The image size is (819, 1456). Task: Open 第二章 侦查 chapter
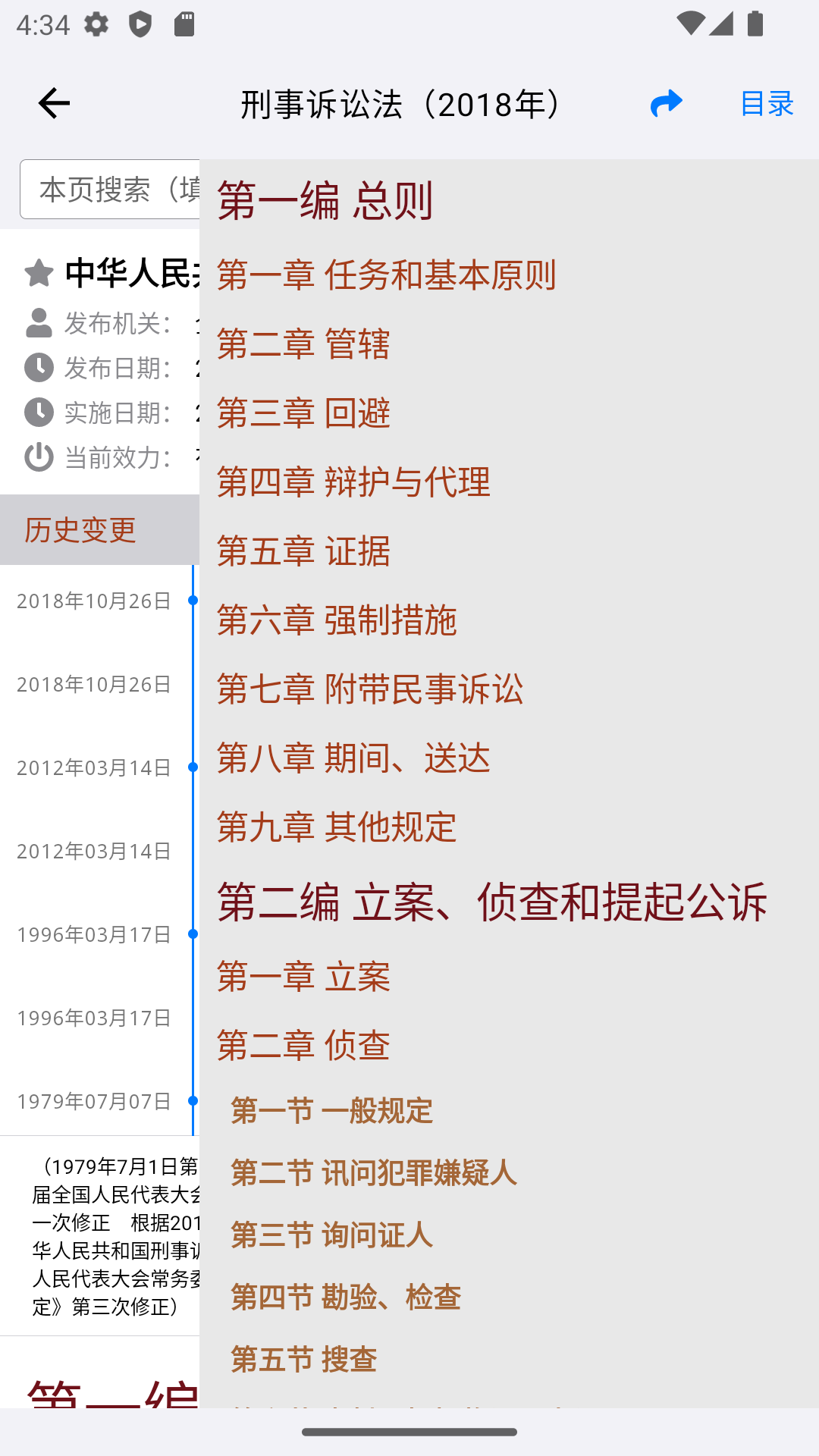pos(303,1045)
